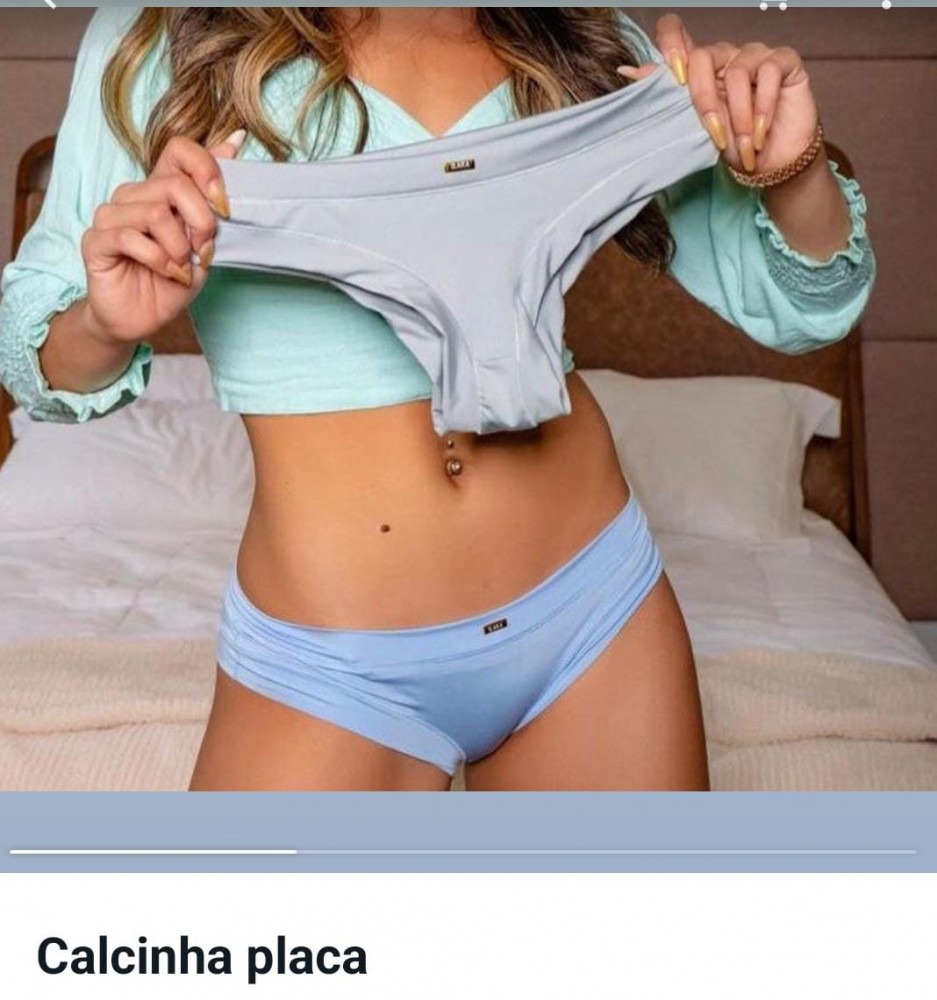Tap the image carousel progress indicator

(x=462, y=851)
